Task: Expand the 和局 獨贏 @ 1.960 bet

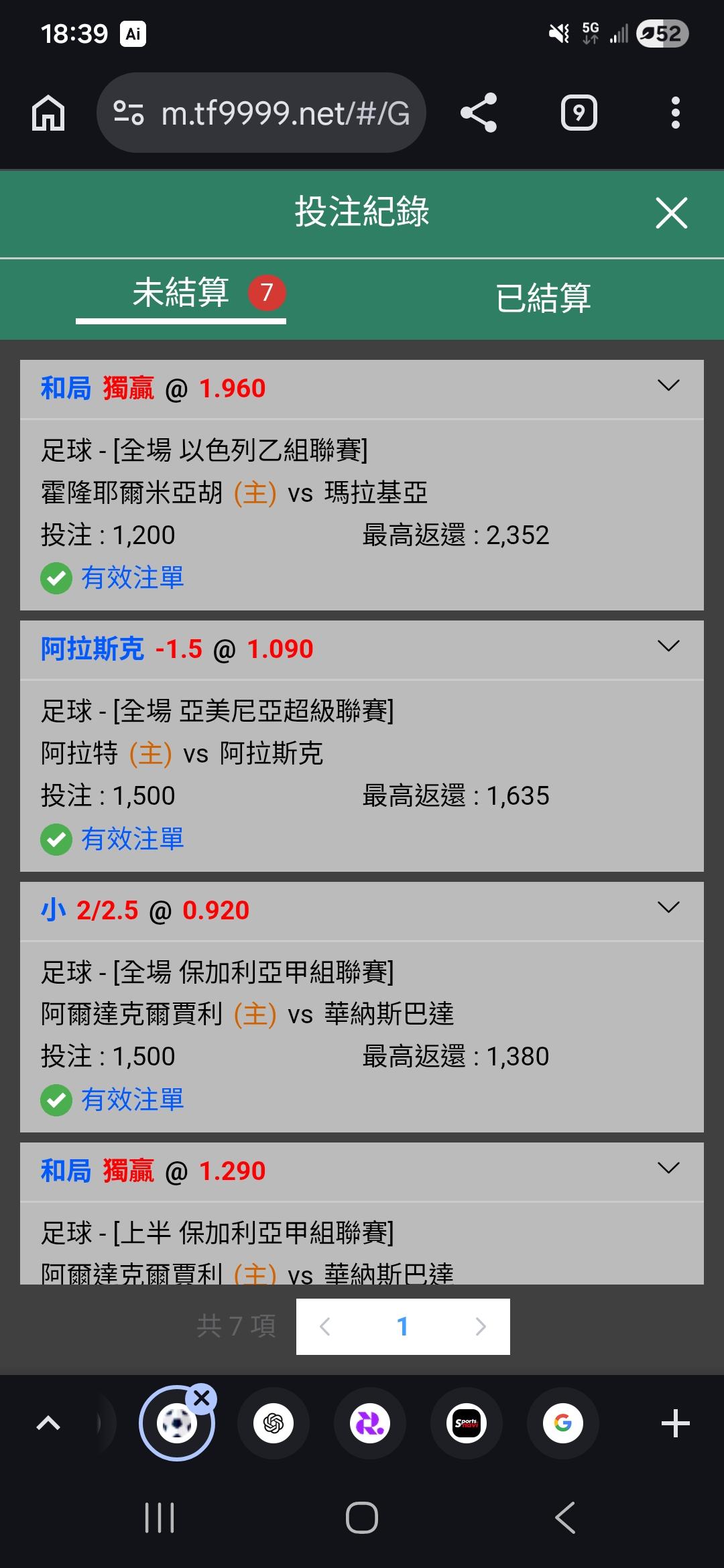Action: point(668,385)
